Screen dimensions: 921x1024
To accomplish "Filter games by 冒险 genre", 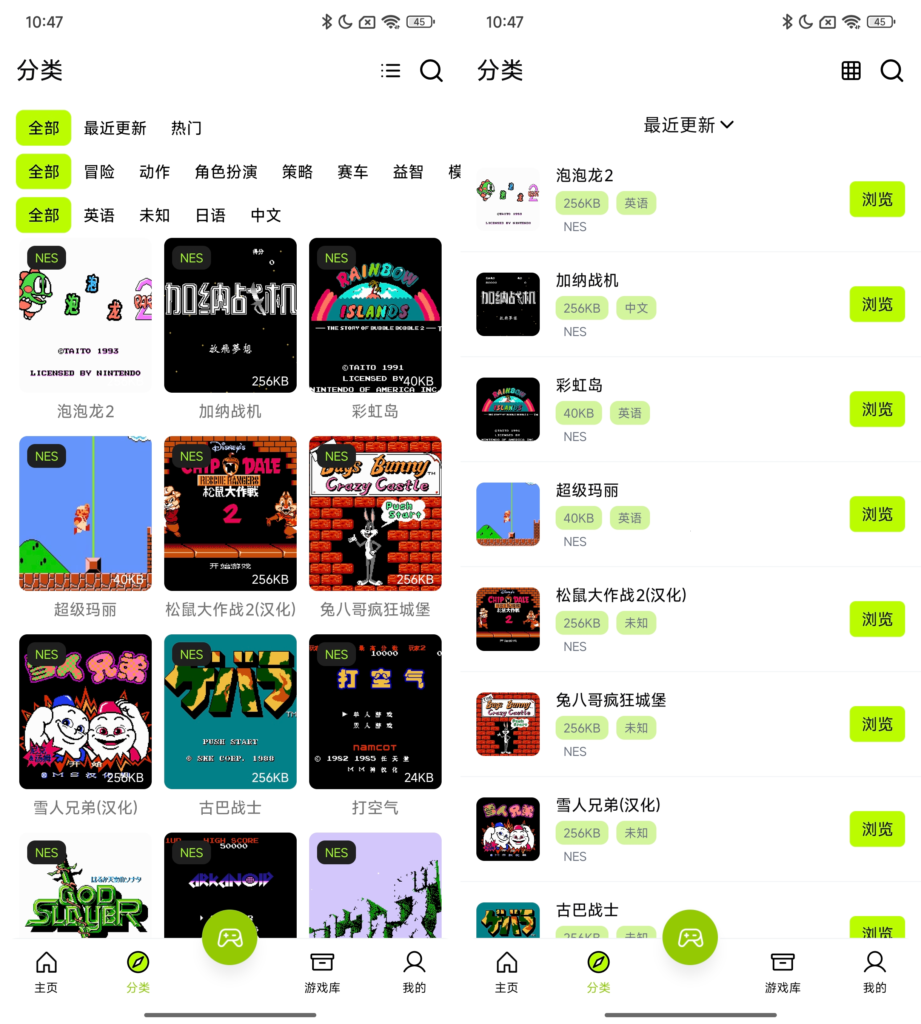I will click(x=99, y=172).
